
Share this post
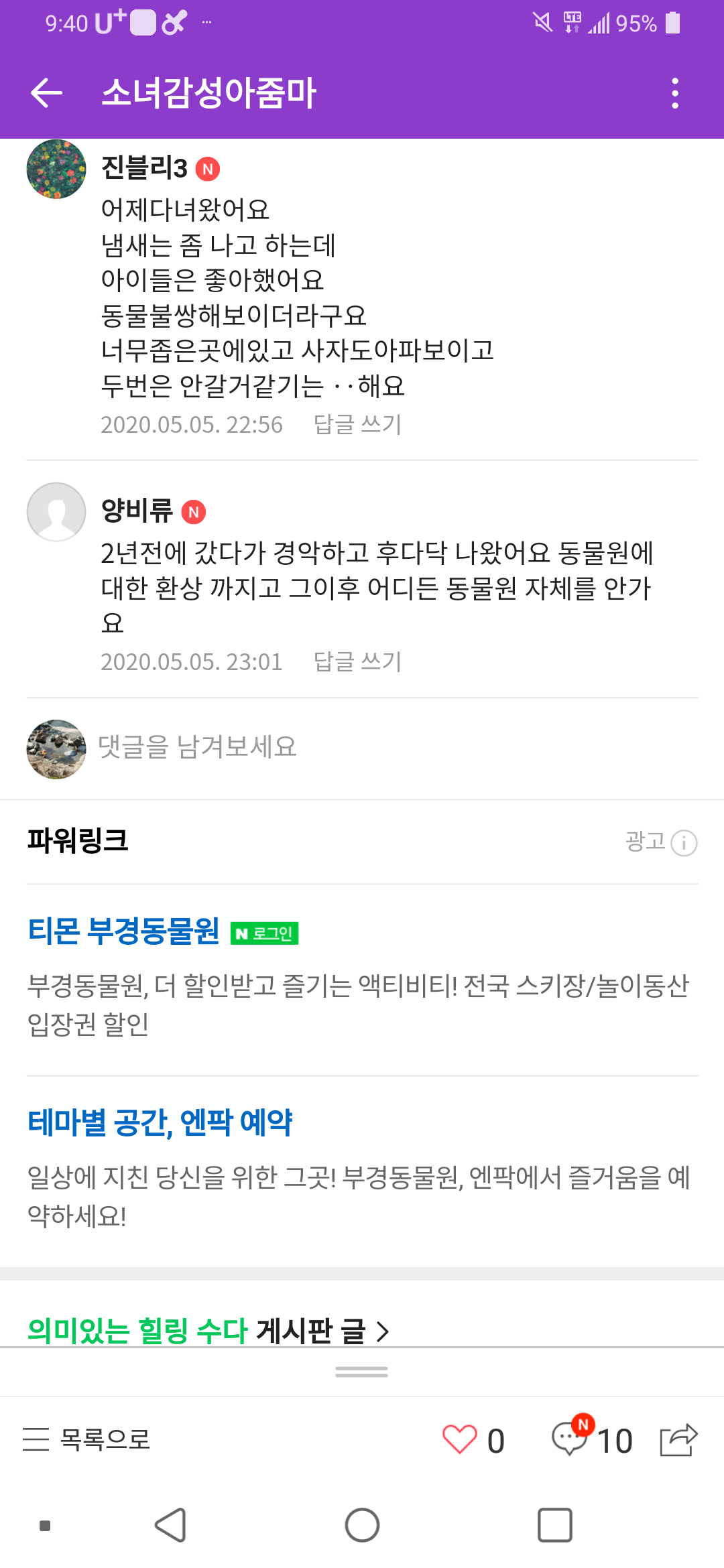click(678, 1439)
